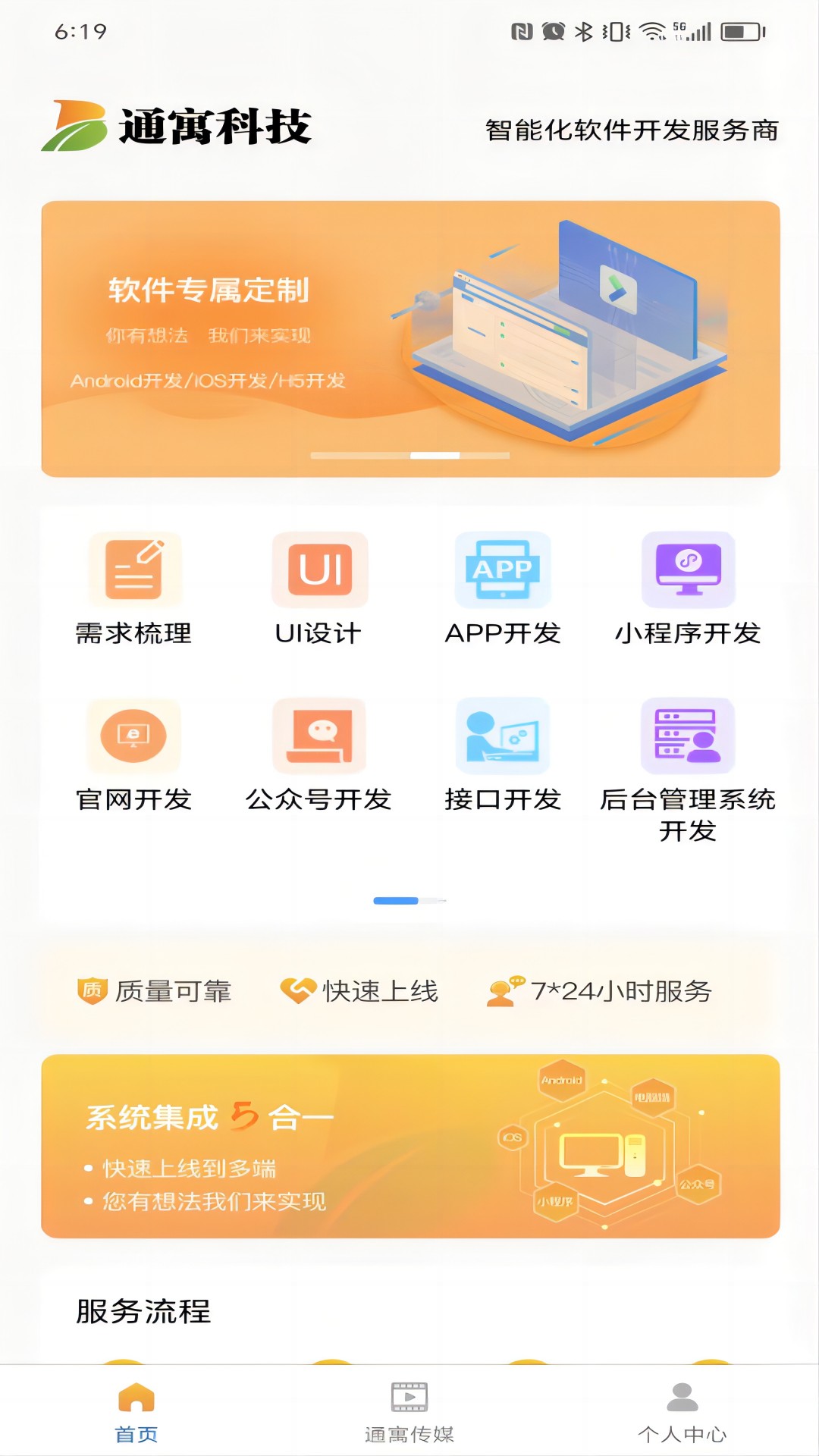Image resolution: width=819 pixels, height=1456 pixels.
Task: View the 系统集成5合一 banner
Action: coord(409,1146)
